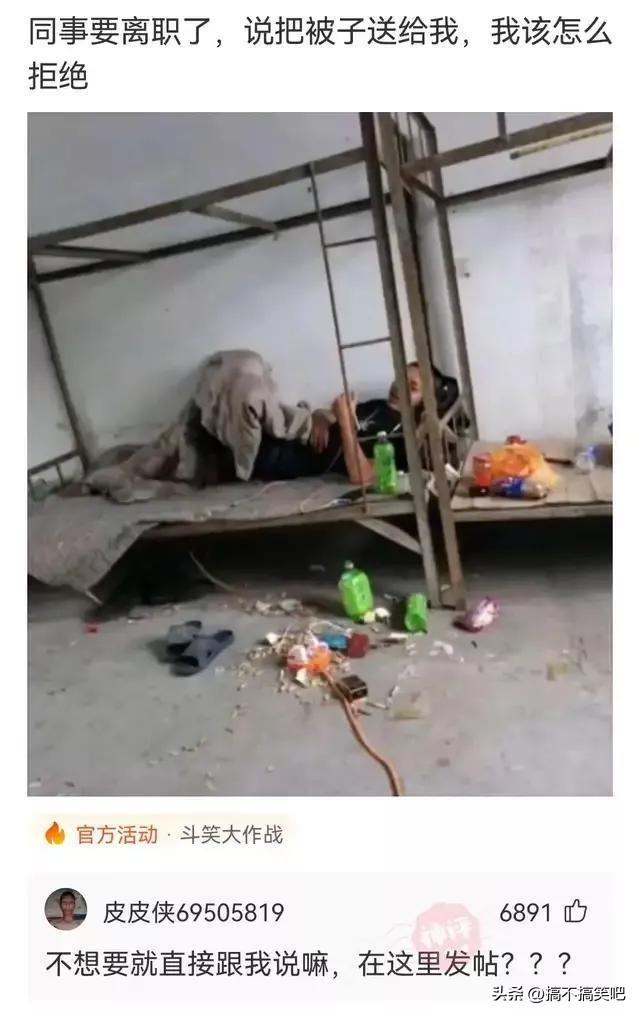640x1016 pixels.
Task: Open the post photo of the bunk bed
Action: [x=320, y=454]
